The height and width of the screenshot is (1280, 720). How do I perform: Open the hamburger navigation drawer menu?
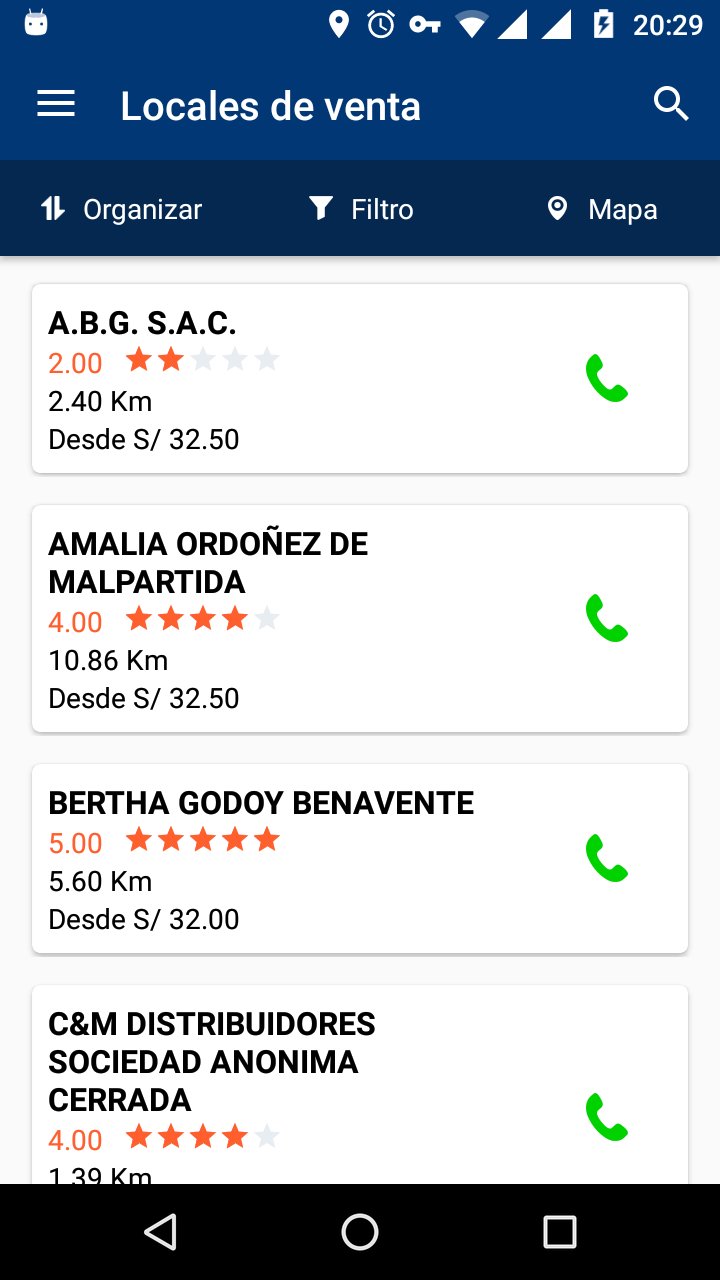pos(56,105)
